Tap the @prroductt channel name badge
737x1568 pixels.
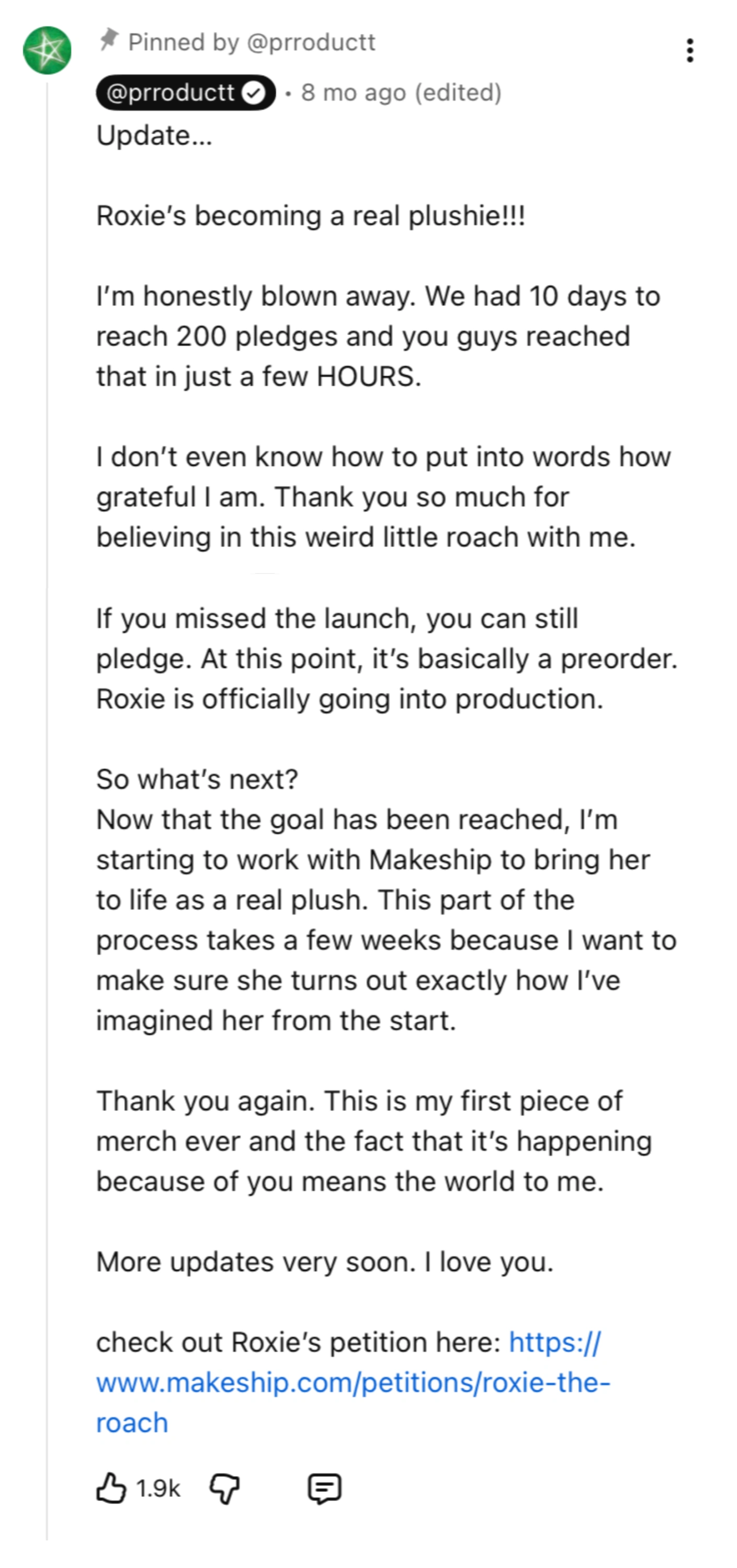185,93
